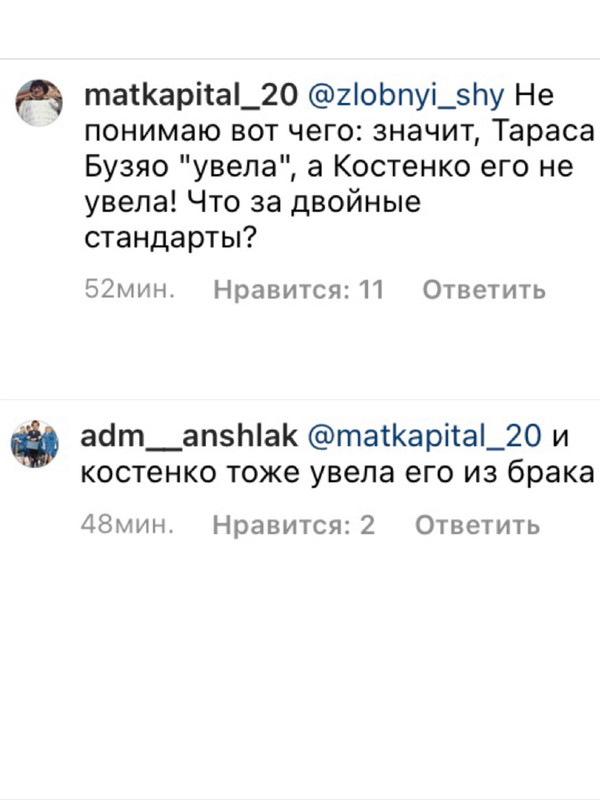Reply to adm__anshlak's comment

click(478, 525)
